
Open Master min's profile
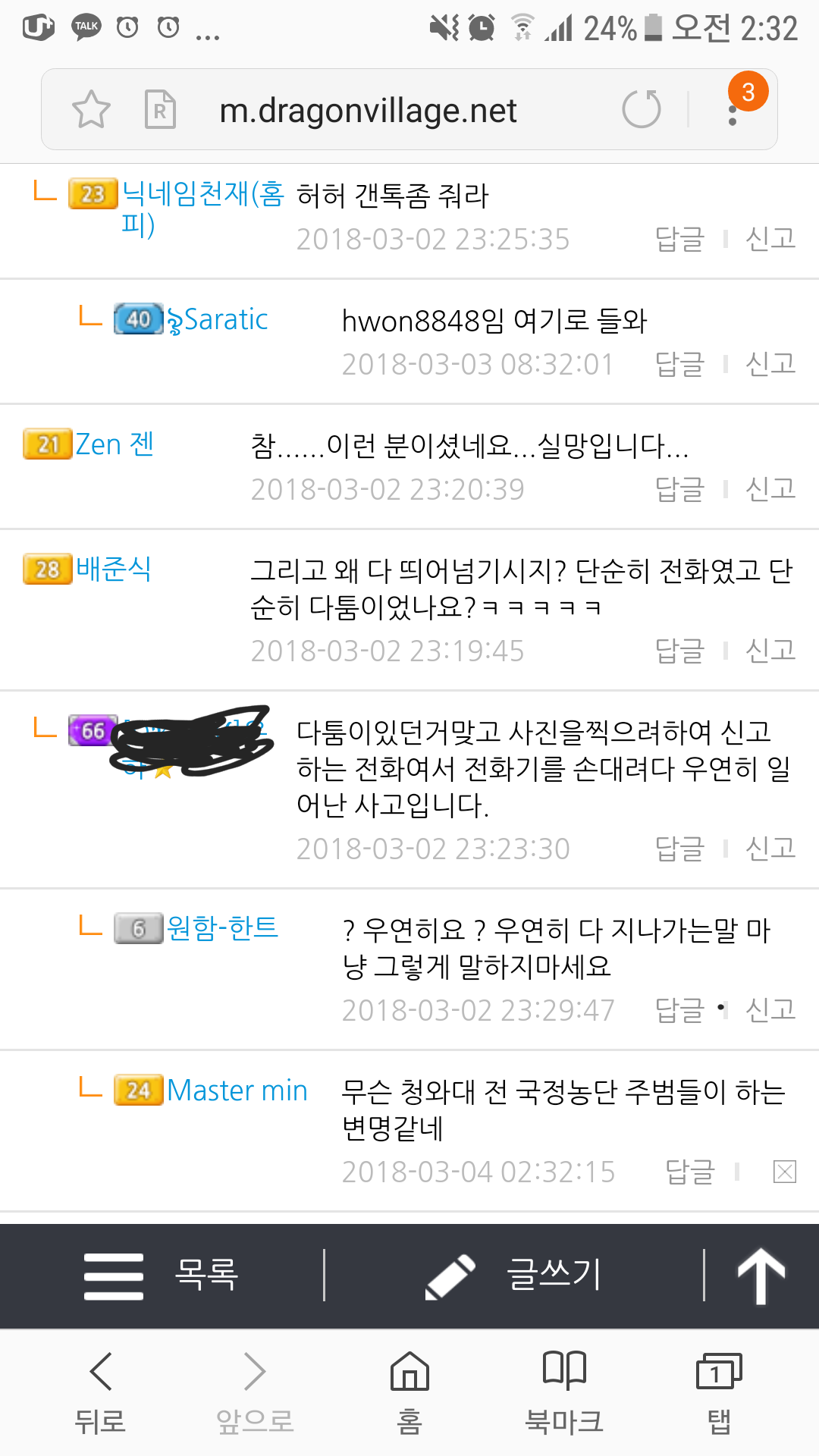237,1090
